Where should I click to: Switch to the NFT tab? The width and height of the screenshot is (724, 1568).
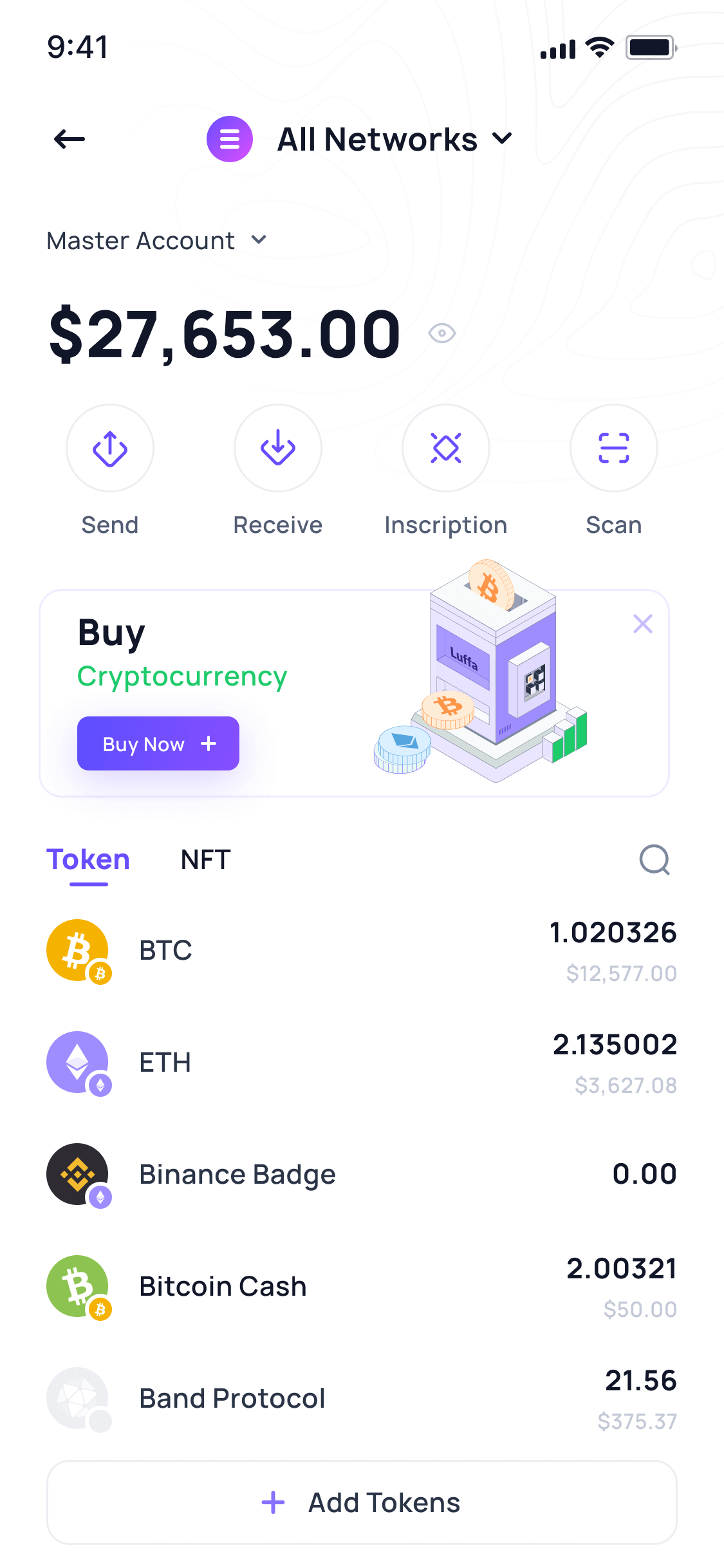click(x=205, y=859)
